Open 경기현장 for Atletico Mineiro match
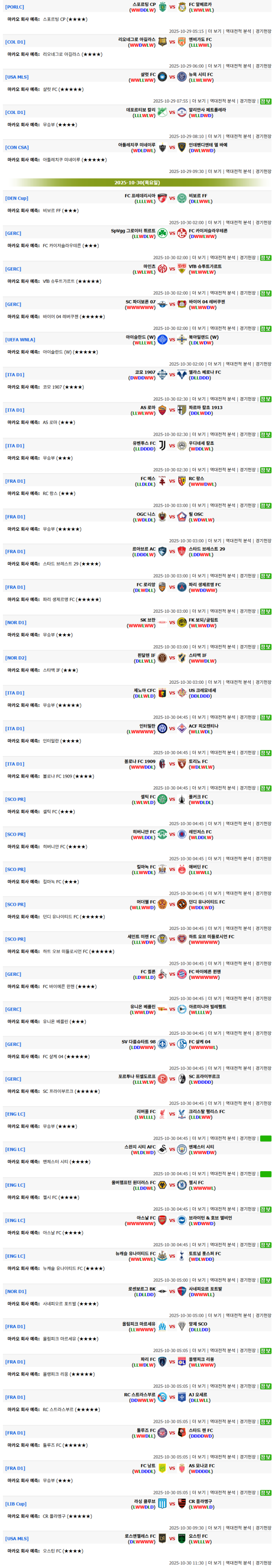This screenshot has width=275, height=1568. [x=264, y=172]
